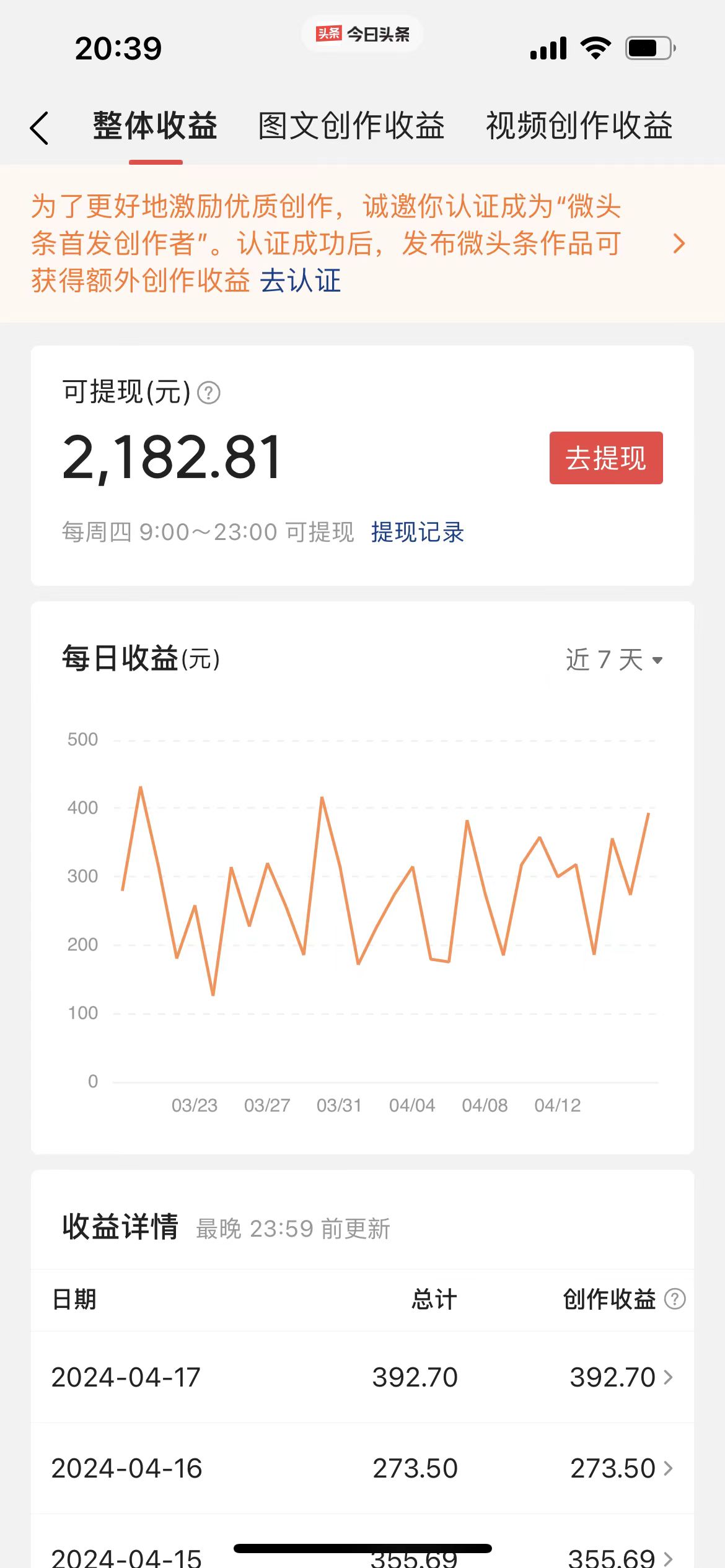The height and width of the screenshot is (1568, 725).
Task: Select the 整体收益 tab
Action: [156, 126]
